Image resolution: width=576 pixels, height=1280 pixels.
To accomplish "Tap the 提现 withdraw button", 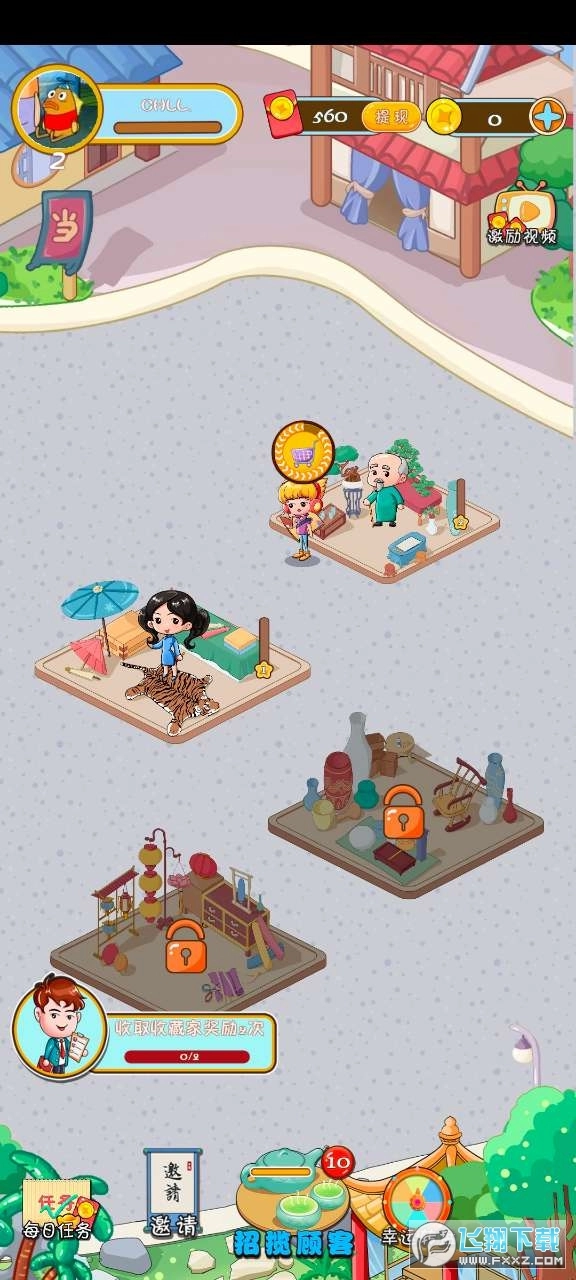I will pos(391,117).
